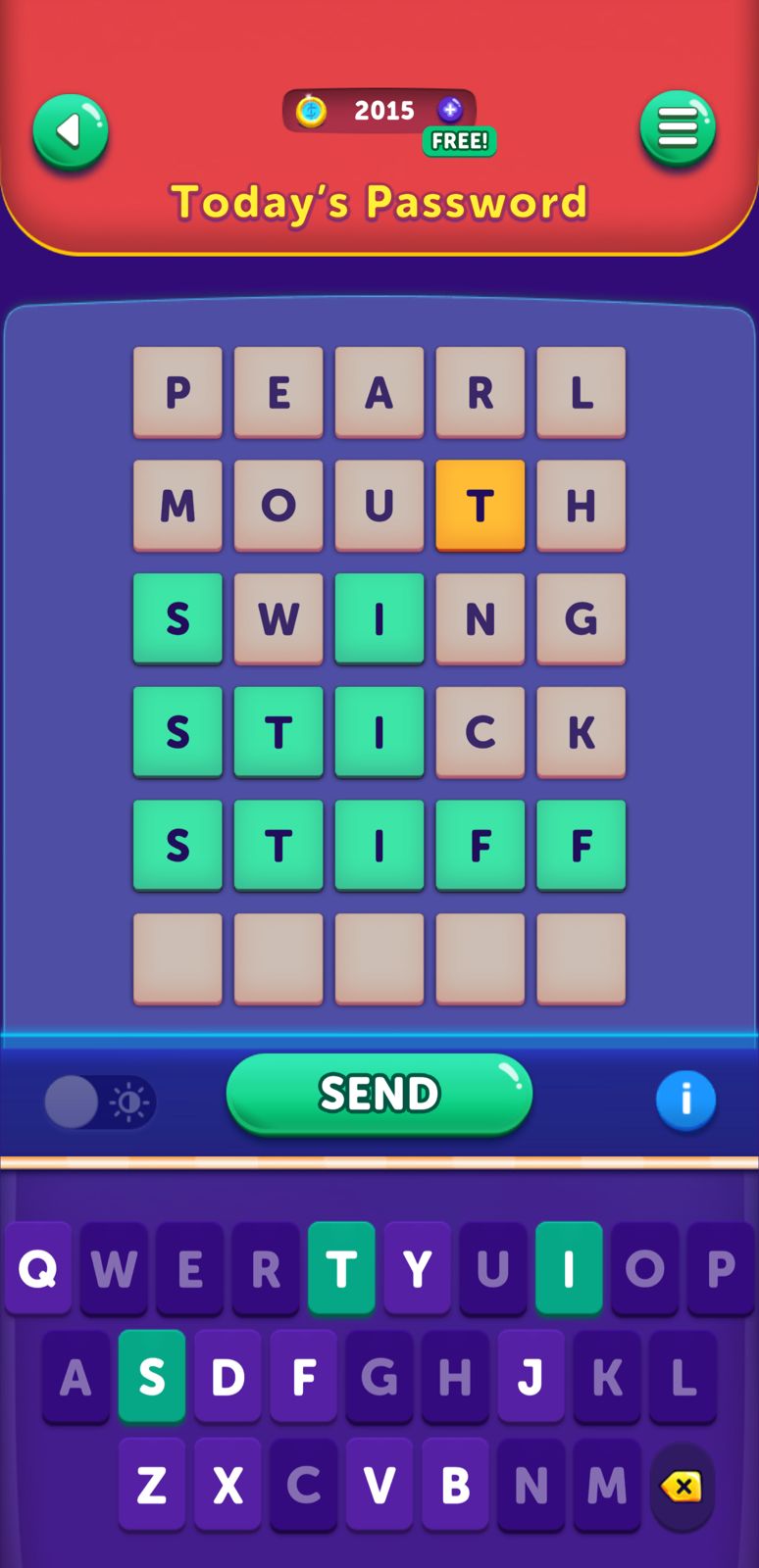Toggle the brightness theme switch
The width and height of the screenshot is (759, 1568).
tap(99, 1102)
